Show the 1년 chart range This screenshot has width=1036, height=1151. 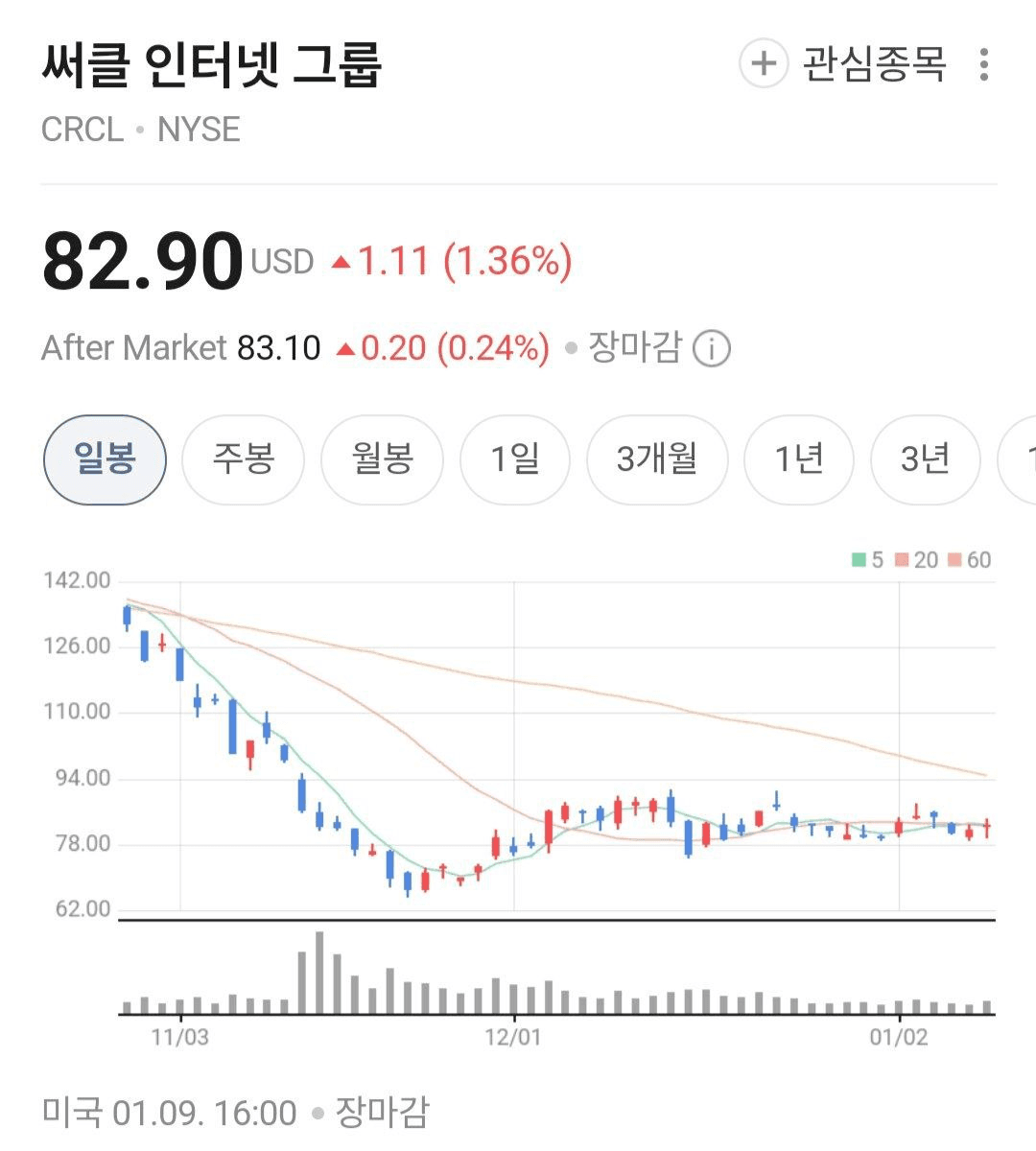tap(799, 459)
